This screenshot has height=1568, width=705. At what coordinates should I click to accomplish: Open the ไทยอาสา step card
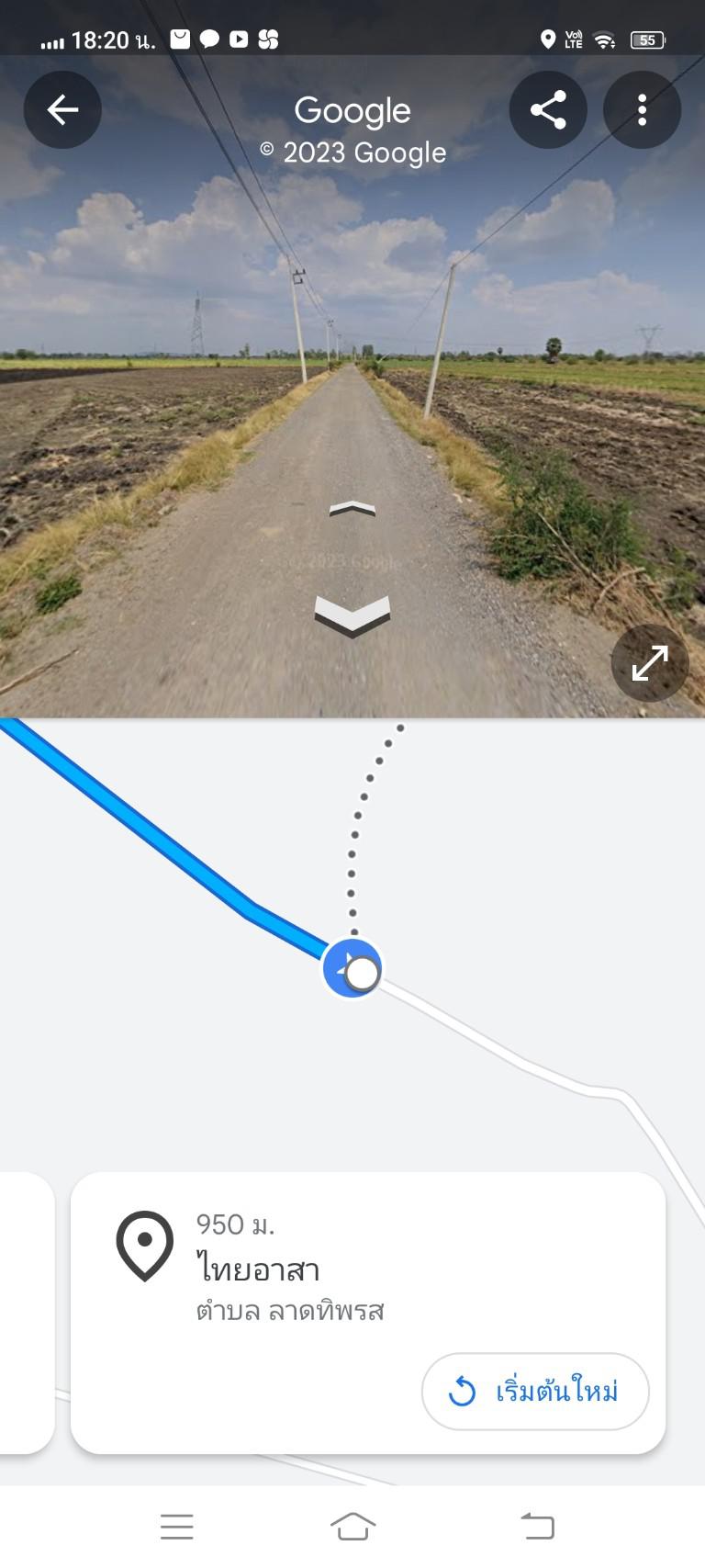367,1313
